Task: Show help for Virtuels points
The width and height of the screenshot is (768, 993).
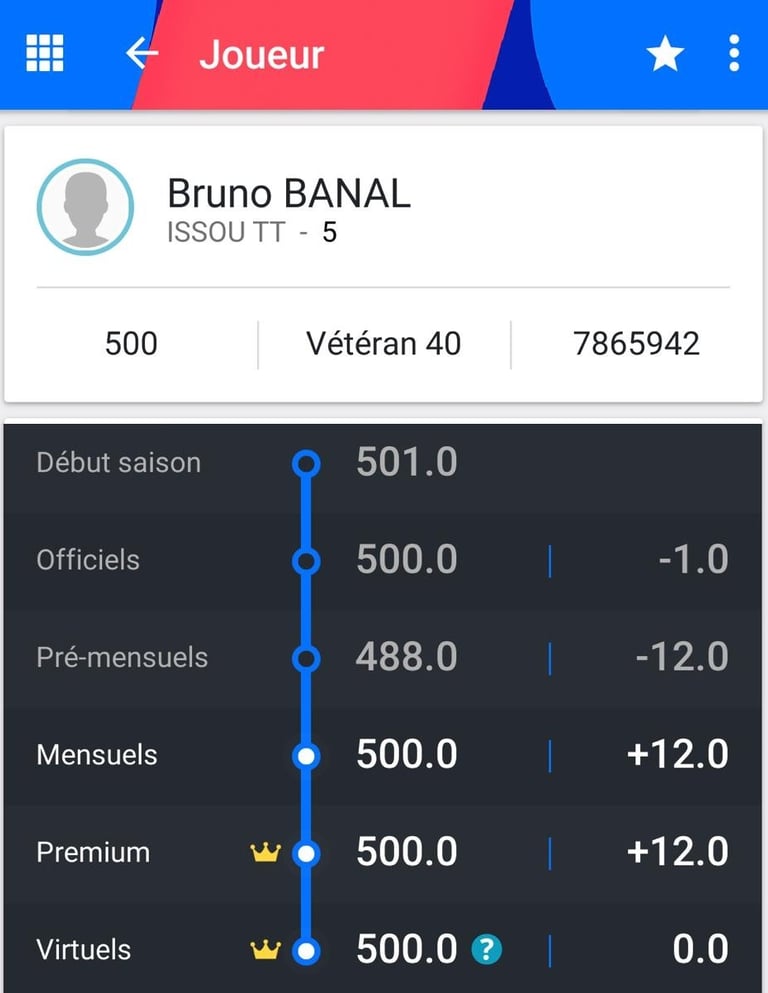Action: [x=486, y=949]
